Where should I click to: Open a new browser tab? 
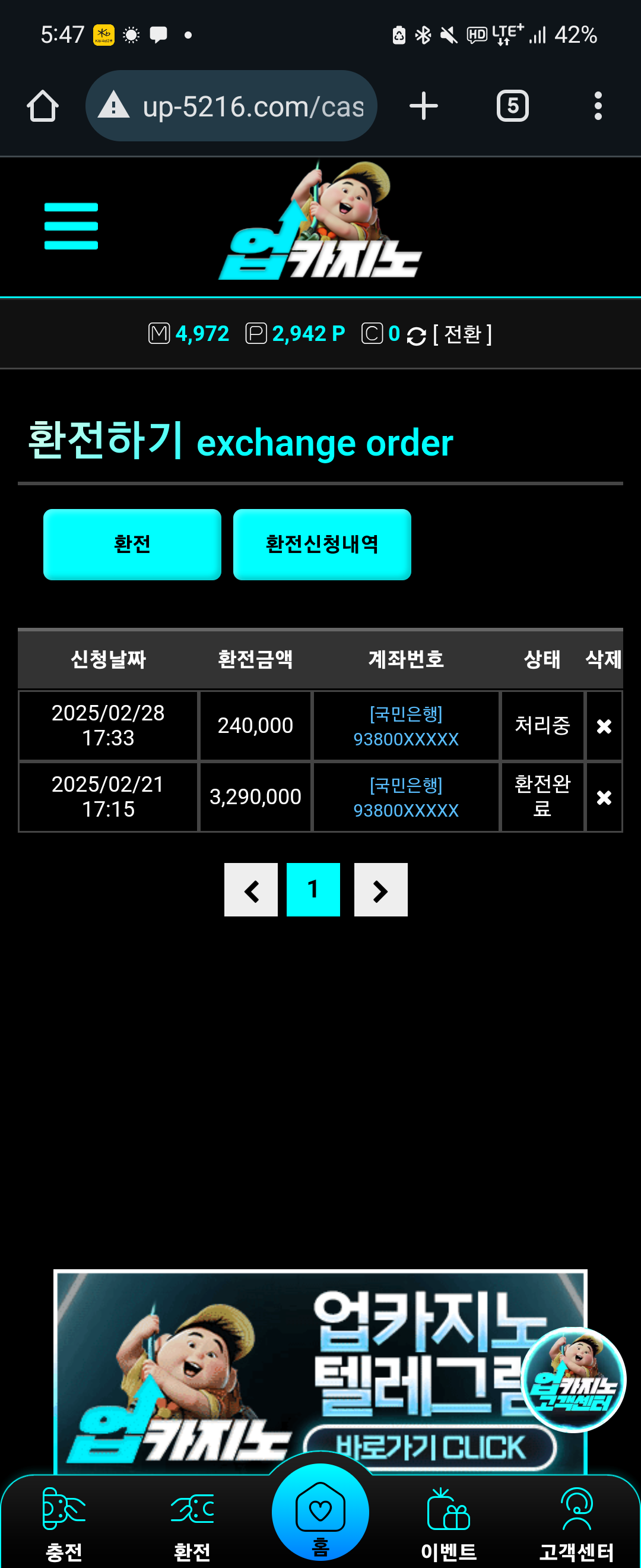coord(423,106)
